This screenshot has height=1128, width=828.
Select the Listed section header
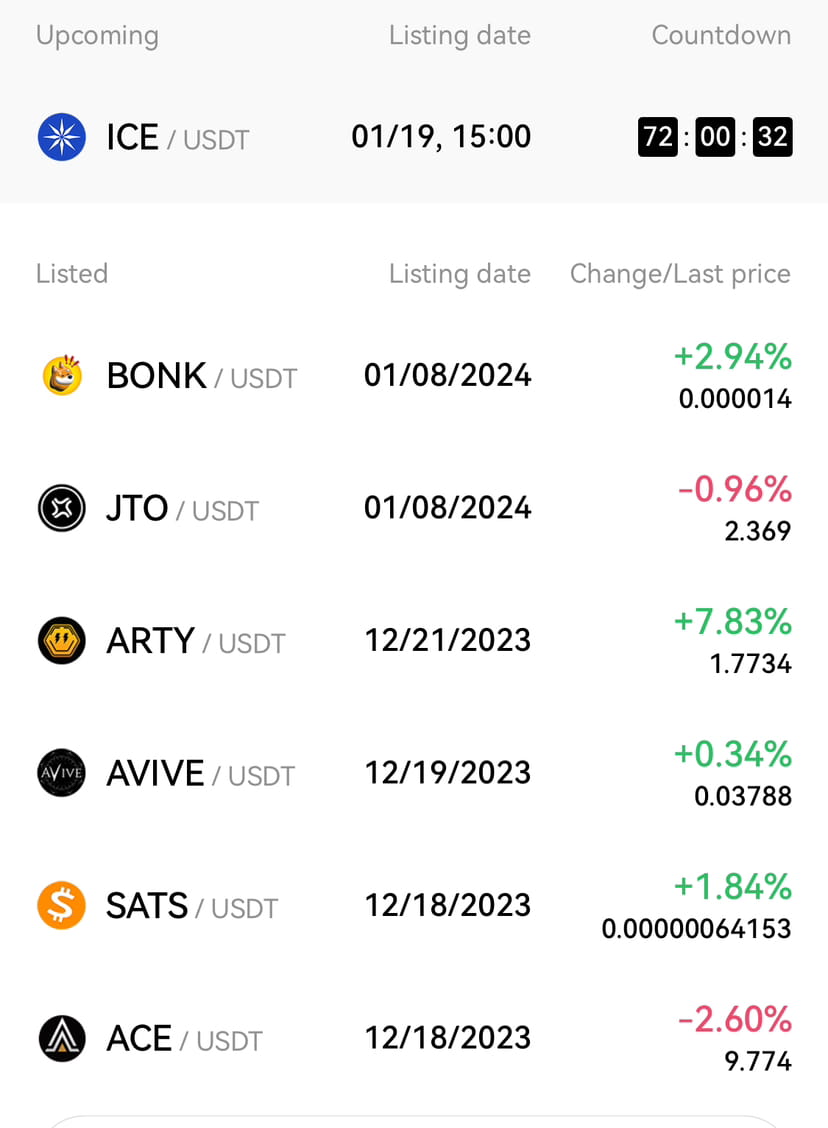click(71, 273)
